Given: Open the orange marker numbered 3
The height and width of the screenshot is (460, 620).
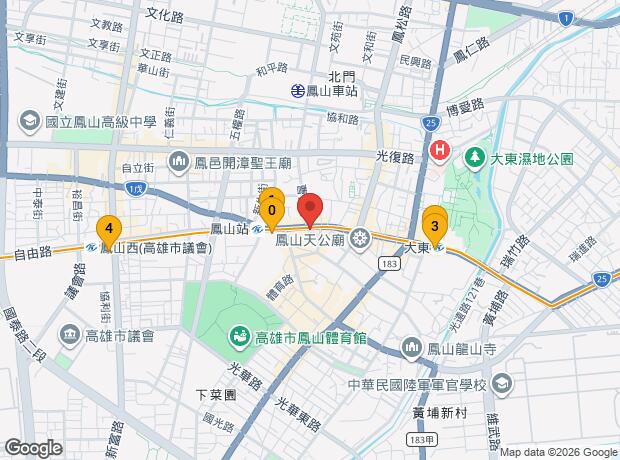Looking at the screenshot, I should click(x=434, y=227).
